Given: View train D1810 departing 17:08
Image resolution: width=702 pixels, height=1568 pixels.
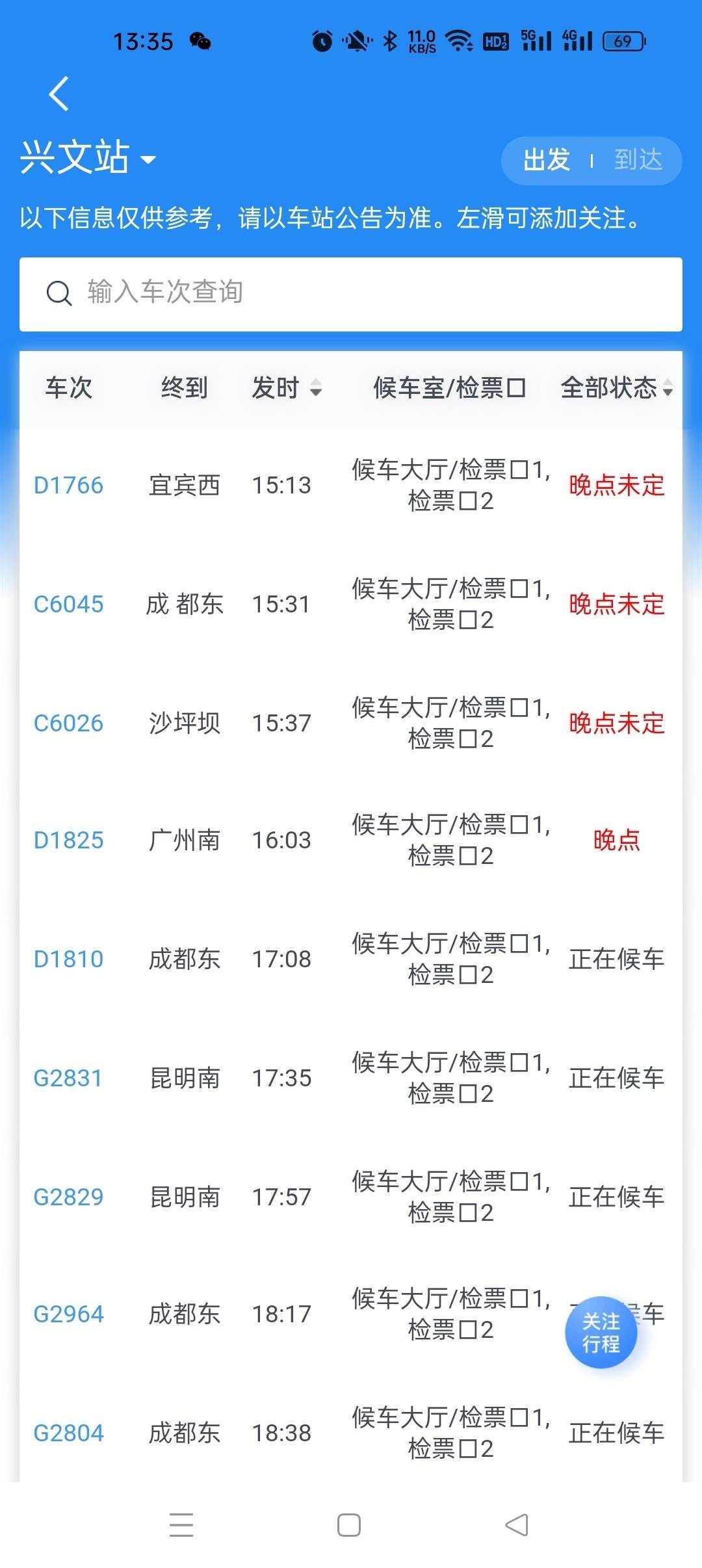Looking at the screenshot, I should (68, 959).
